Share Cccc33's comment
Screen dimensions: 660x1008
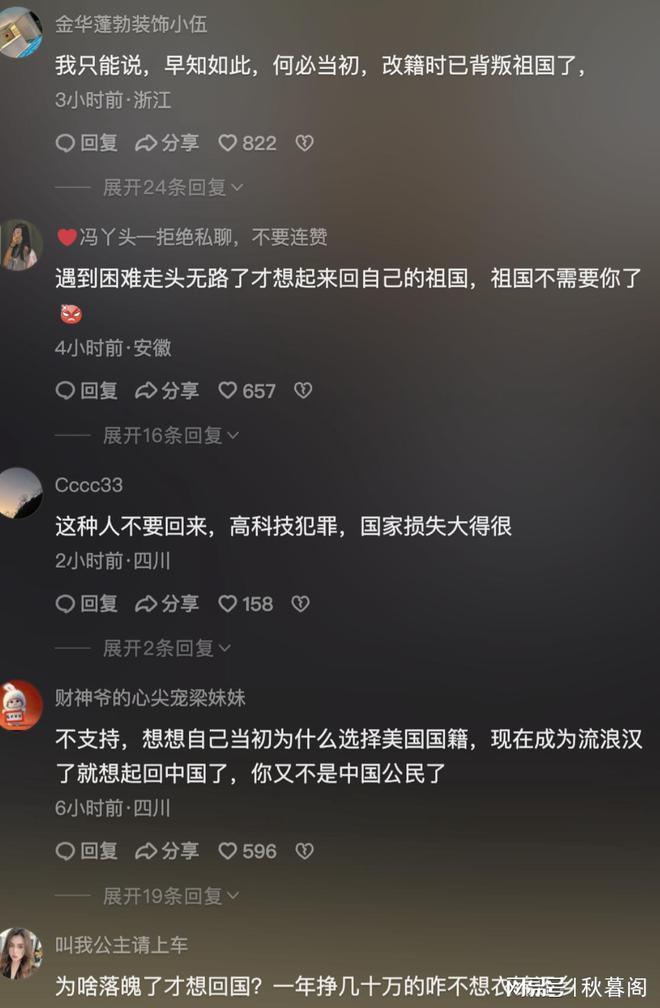[167, 604]
